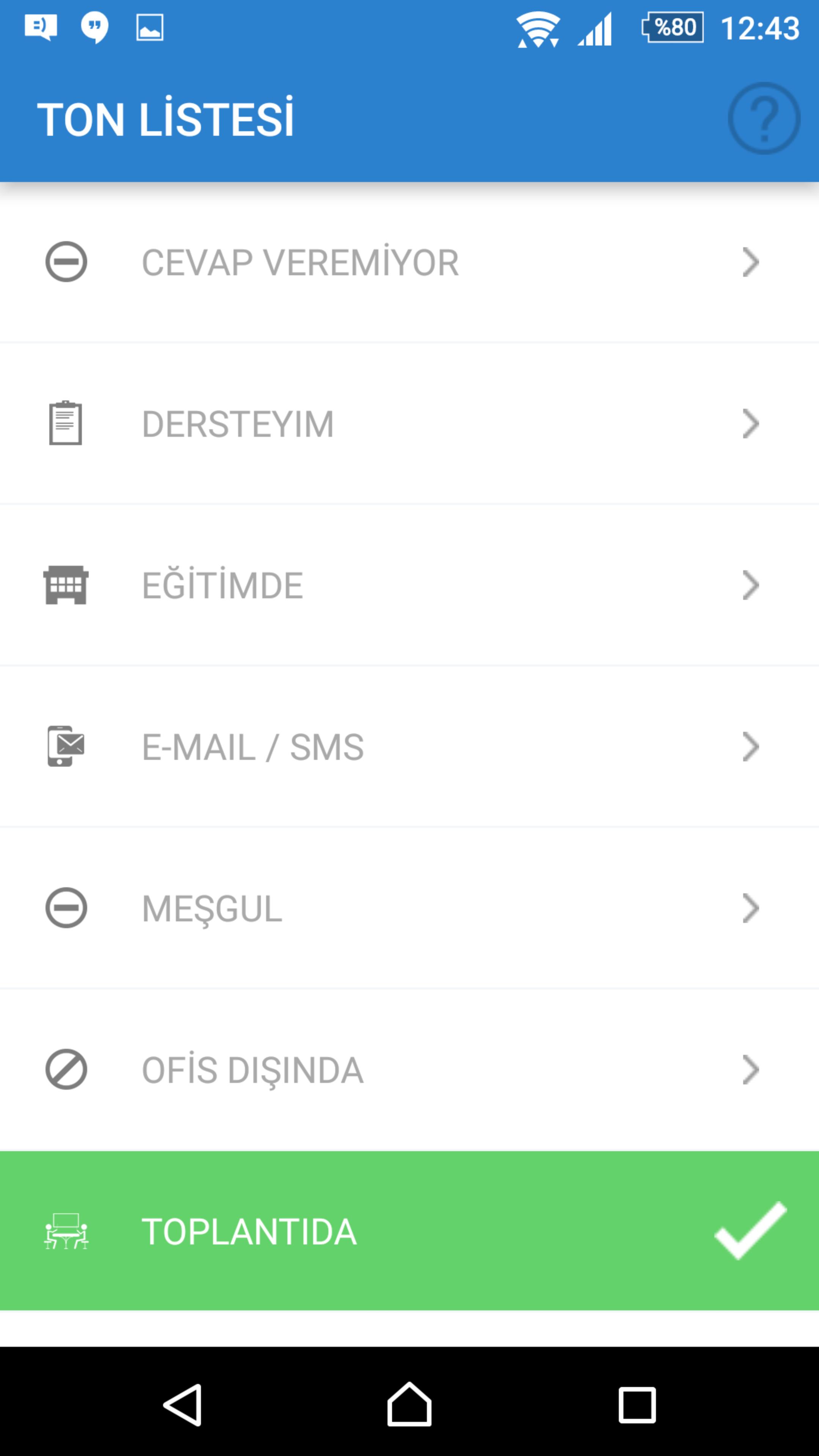Viewport: 819px width, 1456px height.
Task: Select the clipboard icon for DERSTEYIM
Action: pos(66,424)
